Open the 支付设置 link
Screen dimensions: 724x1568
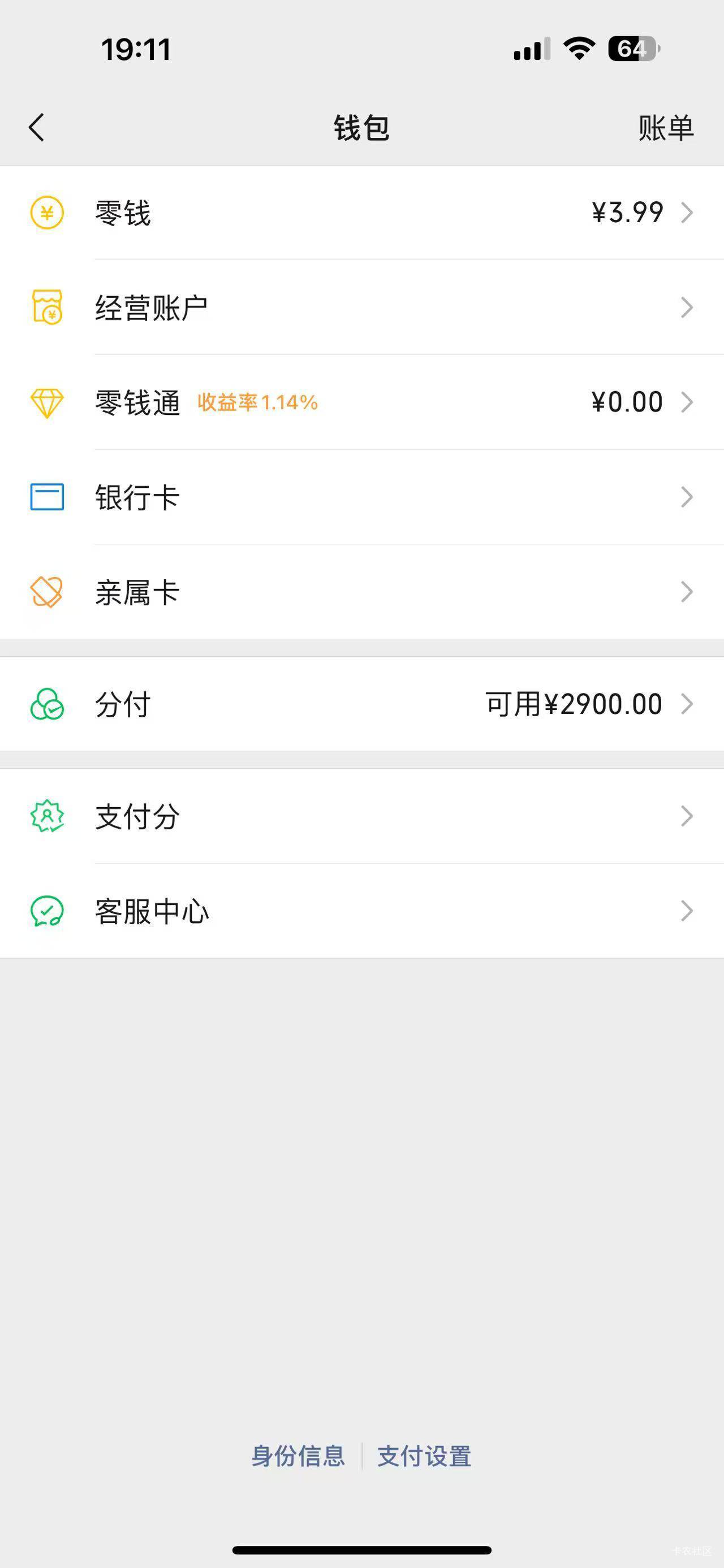424,1457
